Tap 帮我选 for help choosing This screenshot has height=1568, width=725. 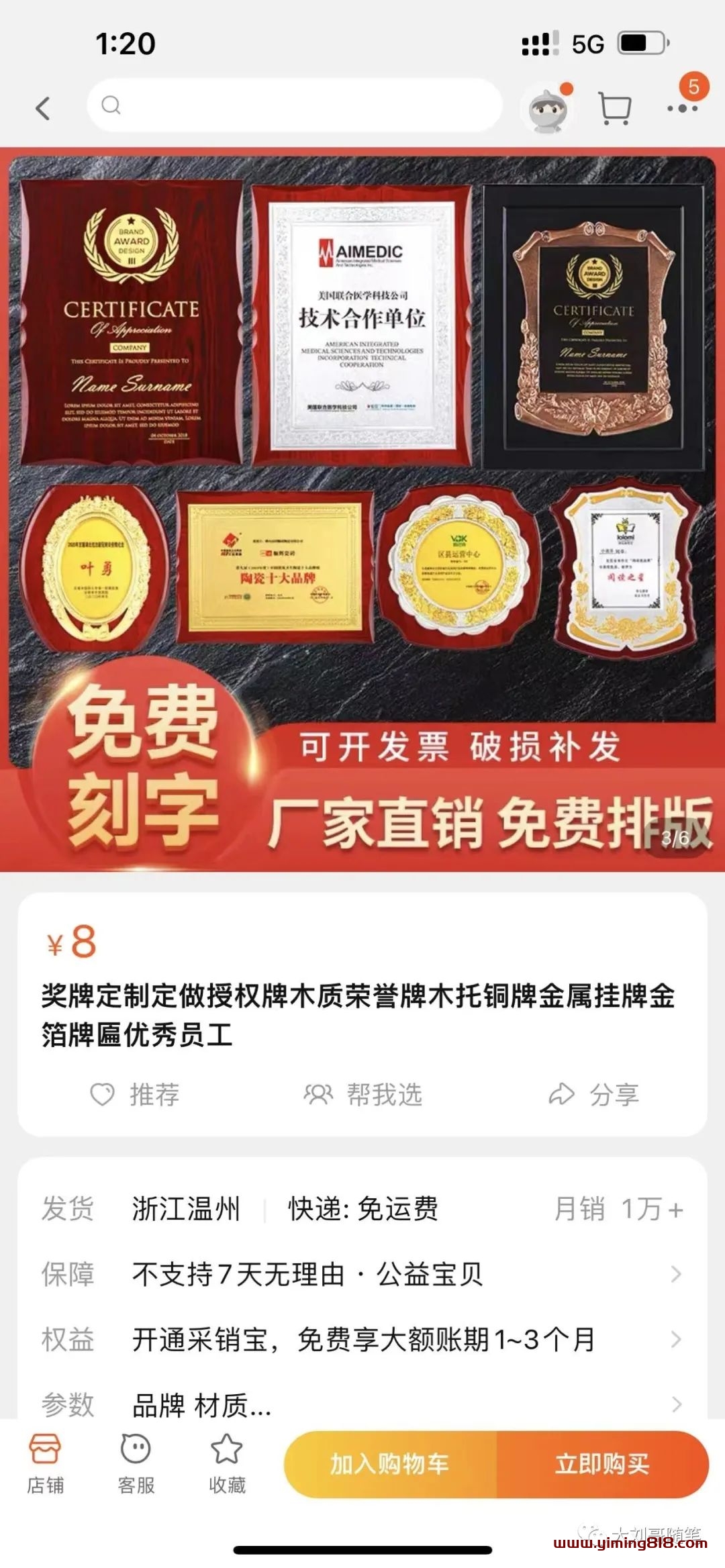[363, 1094]
